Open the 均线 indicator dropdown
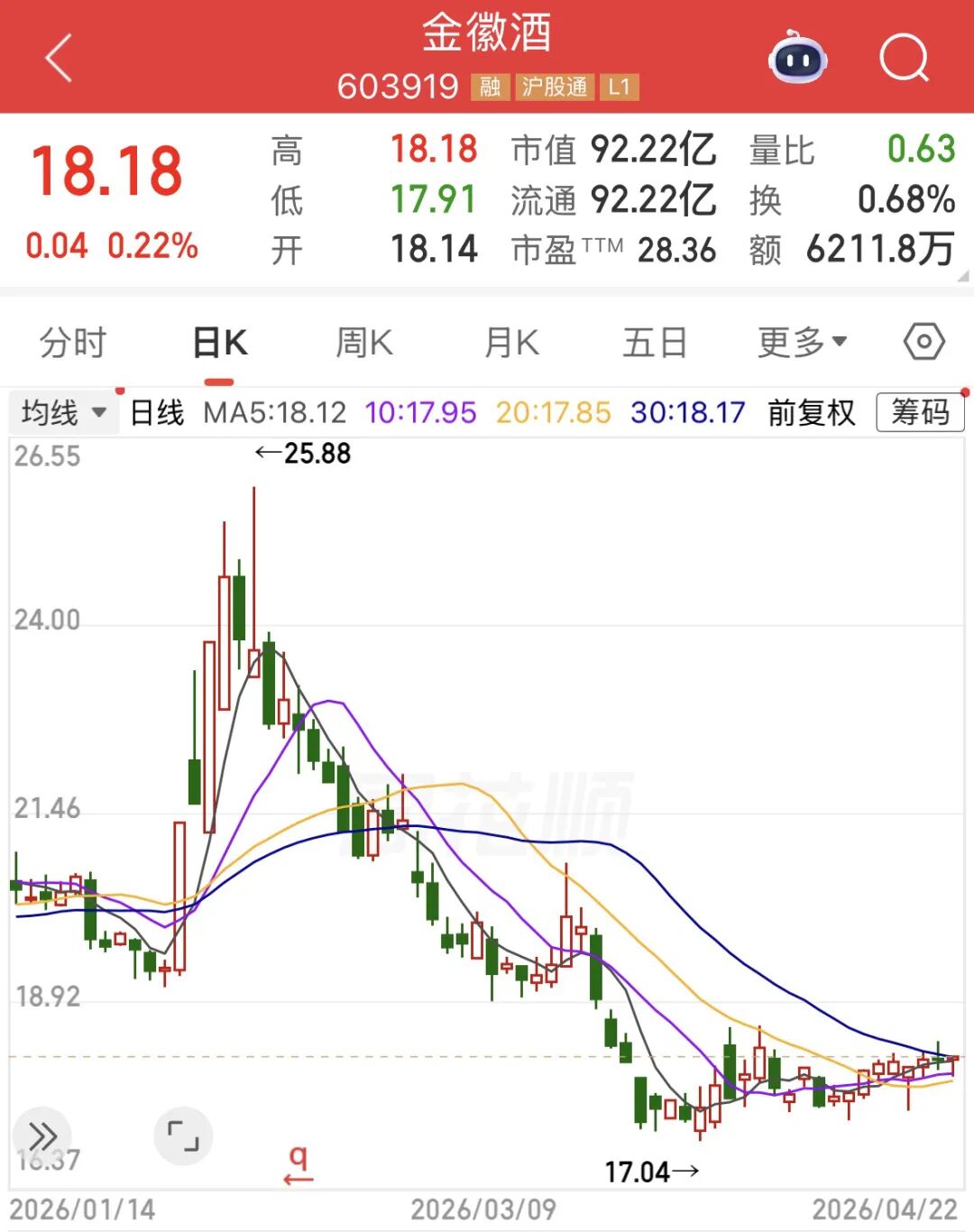The height and width of the screenshot is (1232, 974). pos(61,413)
